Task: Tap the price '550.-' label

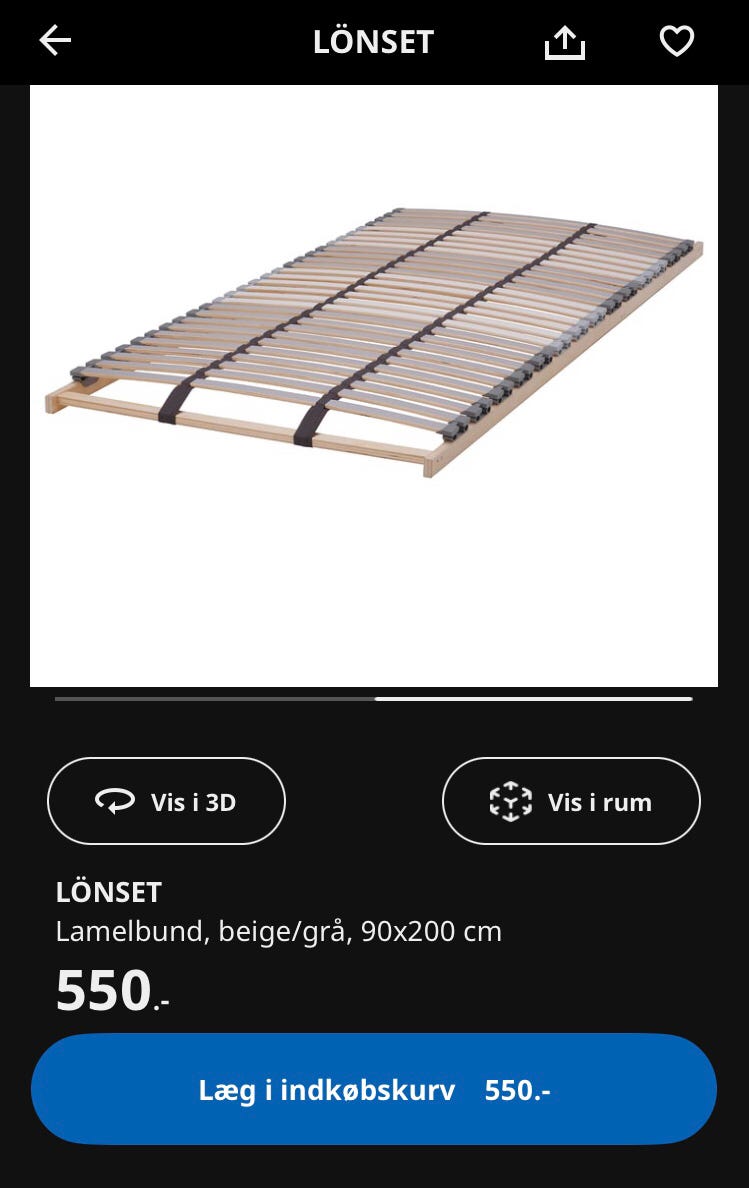Action: [110, 989]
